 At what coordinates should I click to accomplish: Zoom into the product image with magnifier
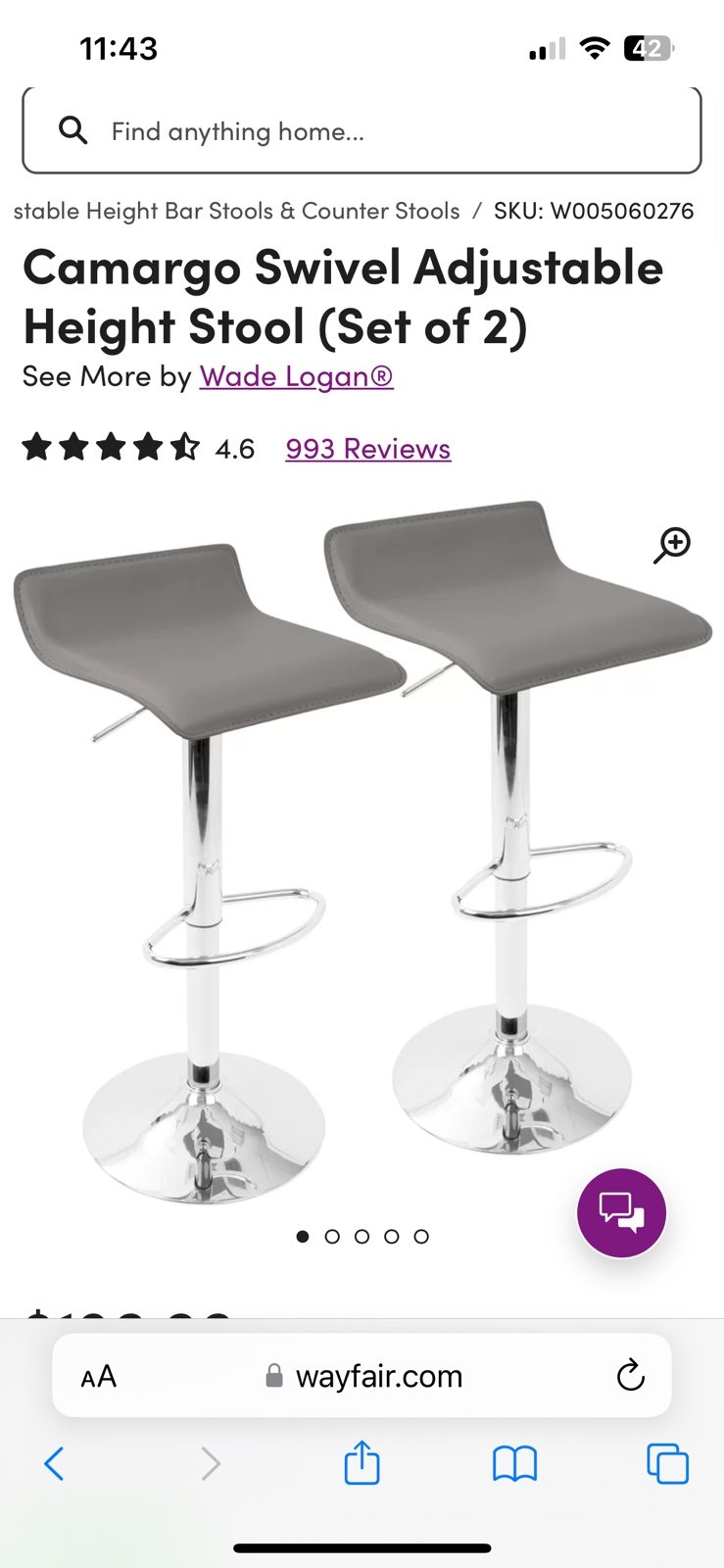[672, 545]
